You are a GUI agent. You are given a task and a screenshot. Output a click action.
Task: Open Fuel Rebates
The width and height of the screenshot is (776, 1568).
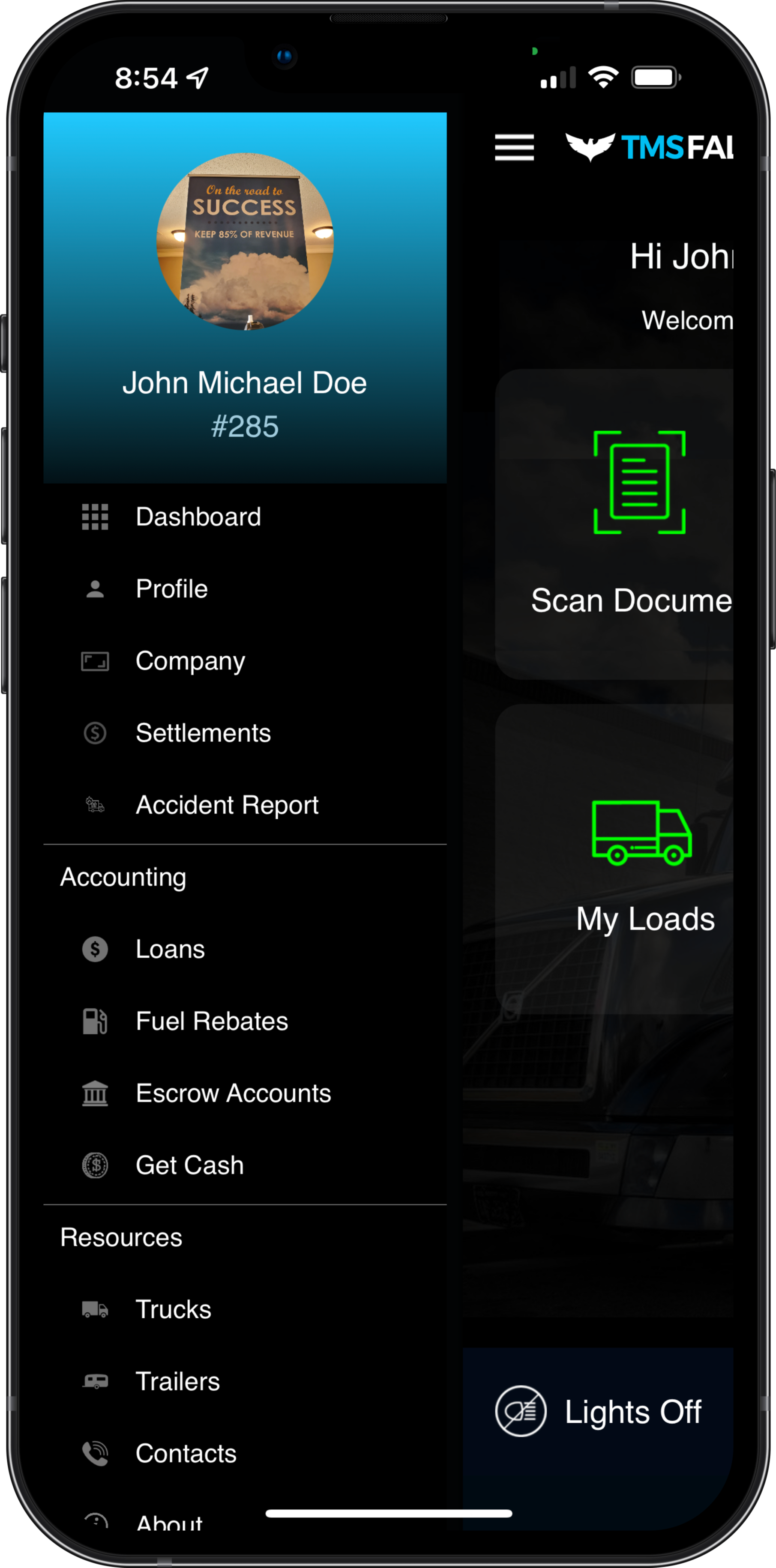click(x=245, y=1021)
